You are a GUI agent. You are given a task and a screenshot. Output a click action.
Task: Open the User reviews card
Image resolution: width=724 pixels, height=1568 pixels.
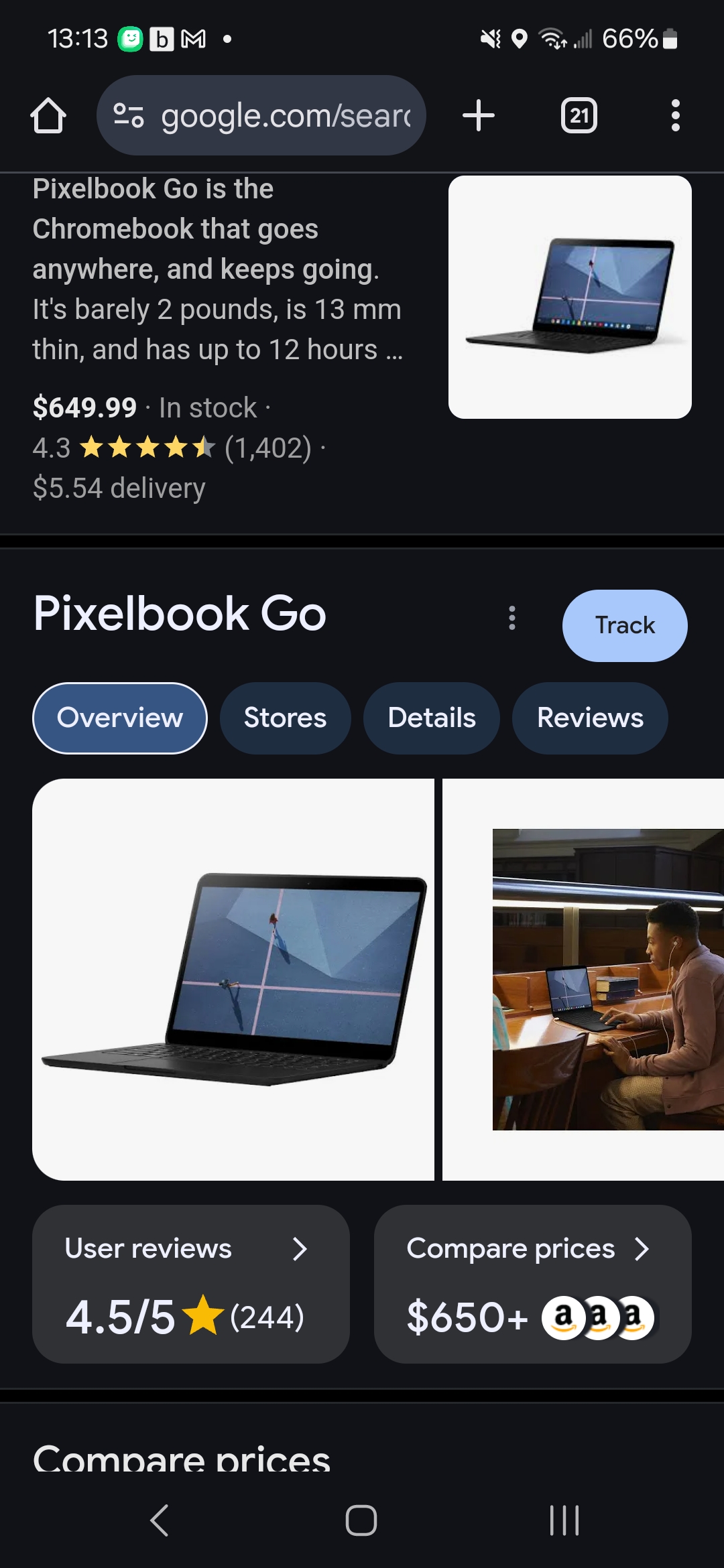coord(191,1284)
